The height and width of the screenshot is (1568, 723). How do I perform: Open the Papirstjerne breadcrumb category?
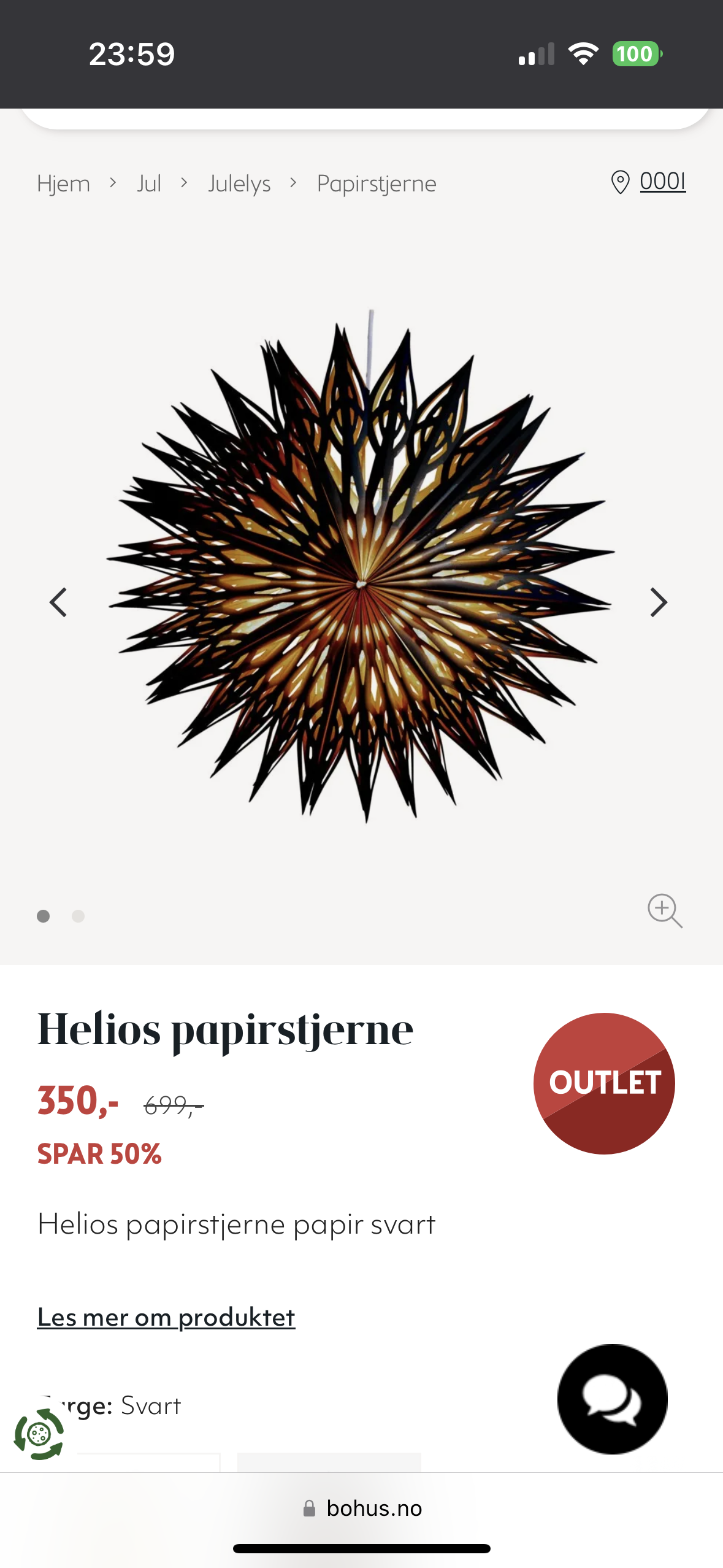[x=377, y=183]
